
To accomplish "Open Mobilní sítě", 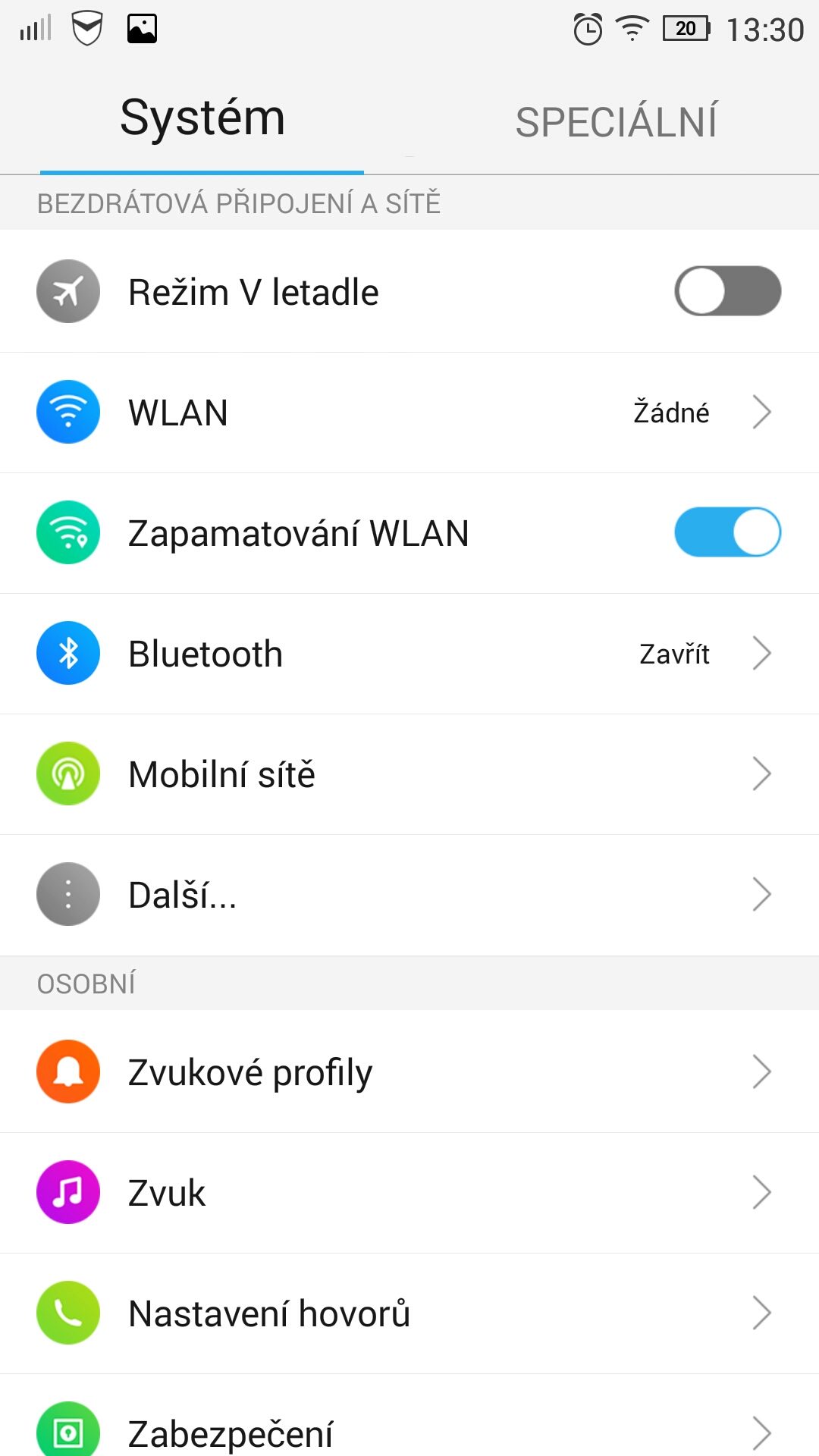I will 409,774.
